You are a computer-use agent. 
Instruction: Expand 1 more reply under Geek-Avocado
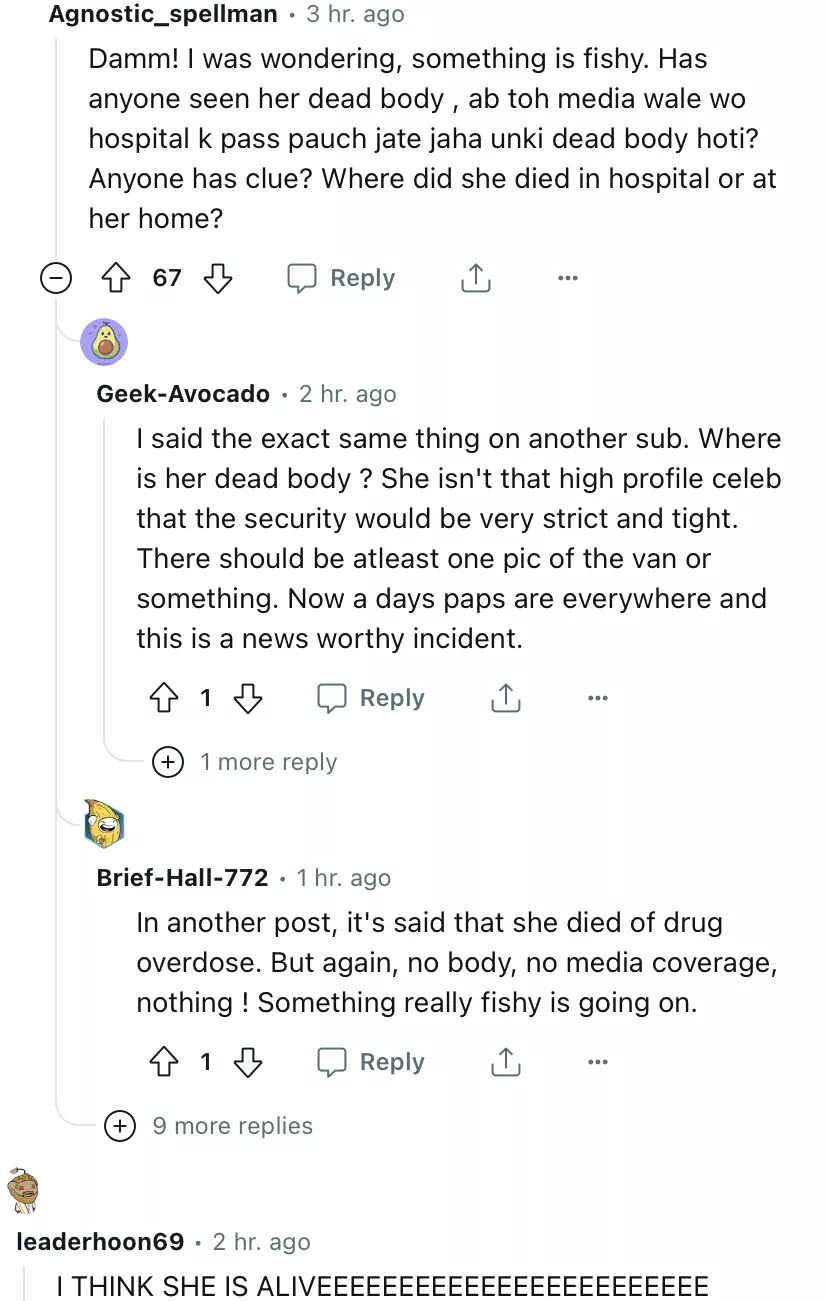coord(246,762)
